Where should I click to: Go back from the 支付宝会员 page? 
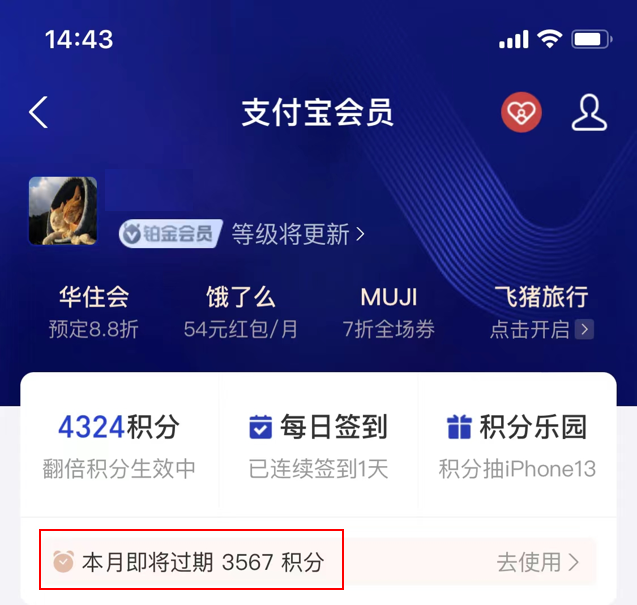pyautogui.click(x=39, y=112)
